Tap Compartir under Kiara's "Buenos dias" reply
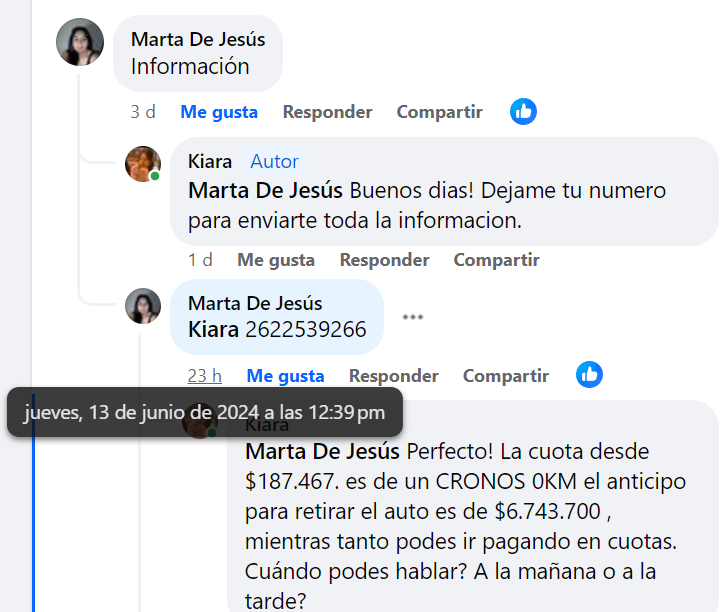Image resolution: width=723 pixels, height=612 pixels. pos(496,260)
